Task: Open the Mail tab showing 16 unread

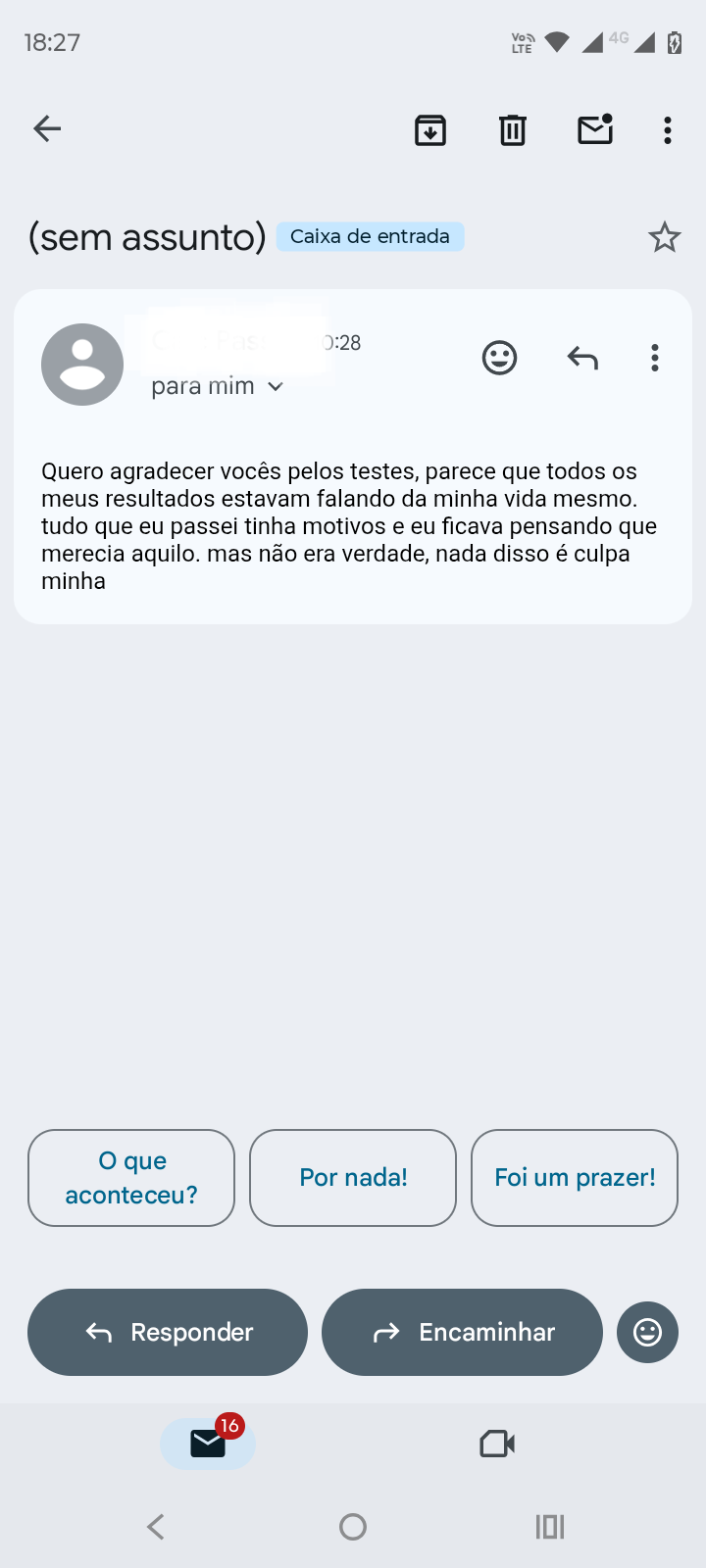Action: click(x=207, y=1443)
